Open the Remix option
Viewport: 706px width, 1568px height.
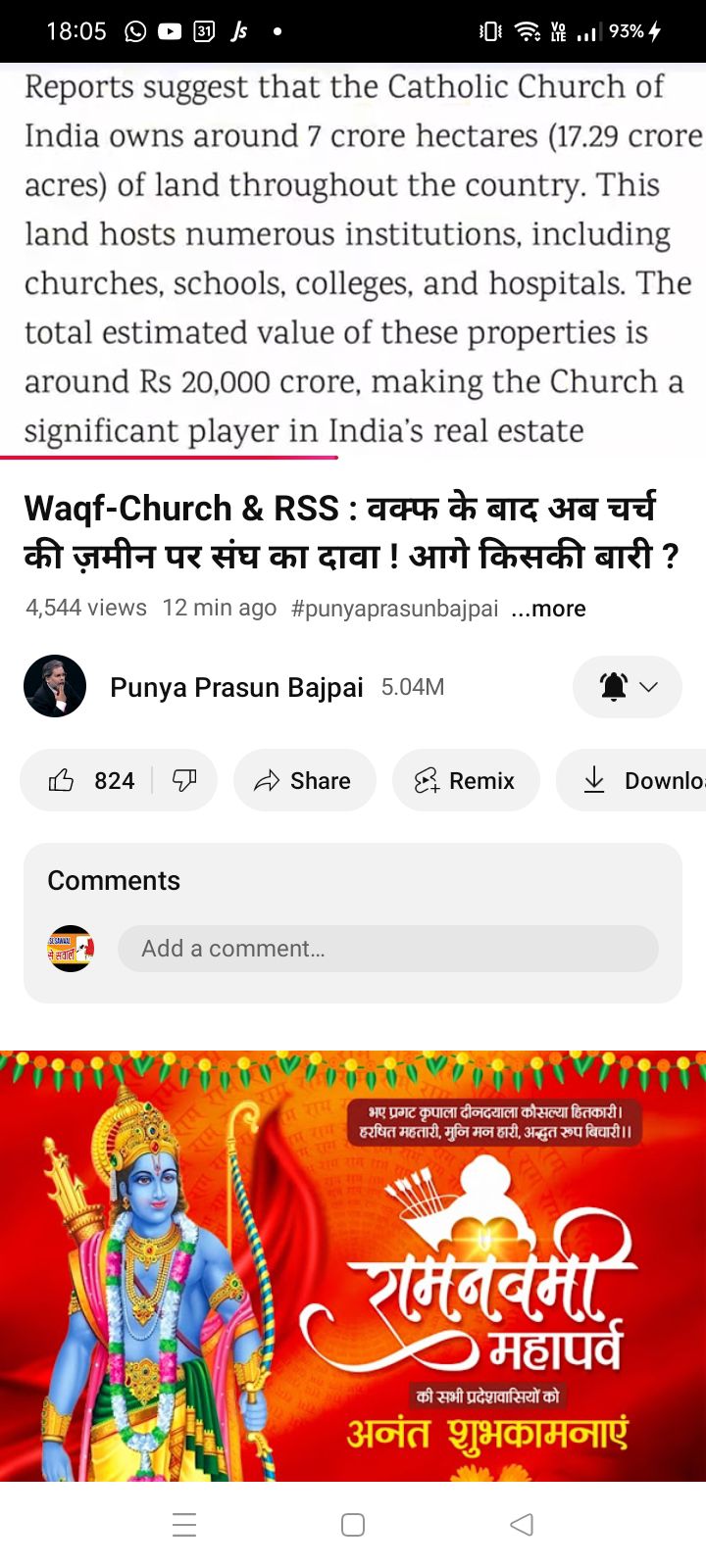(x=466, y=780)
